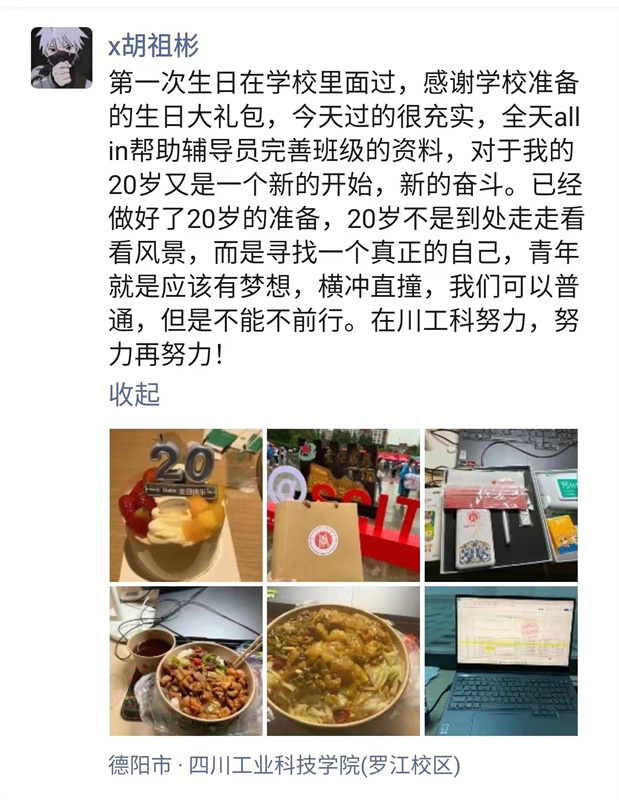Viewport: 619px width, 800px height.
Task: Open the birthday cake photo with 20 candle
Action: [x=185, y=505]
